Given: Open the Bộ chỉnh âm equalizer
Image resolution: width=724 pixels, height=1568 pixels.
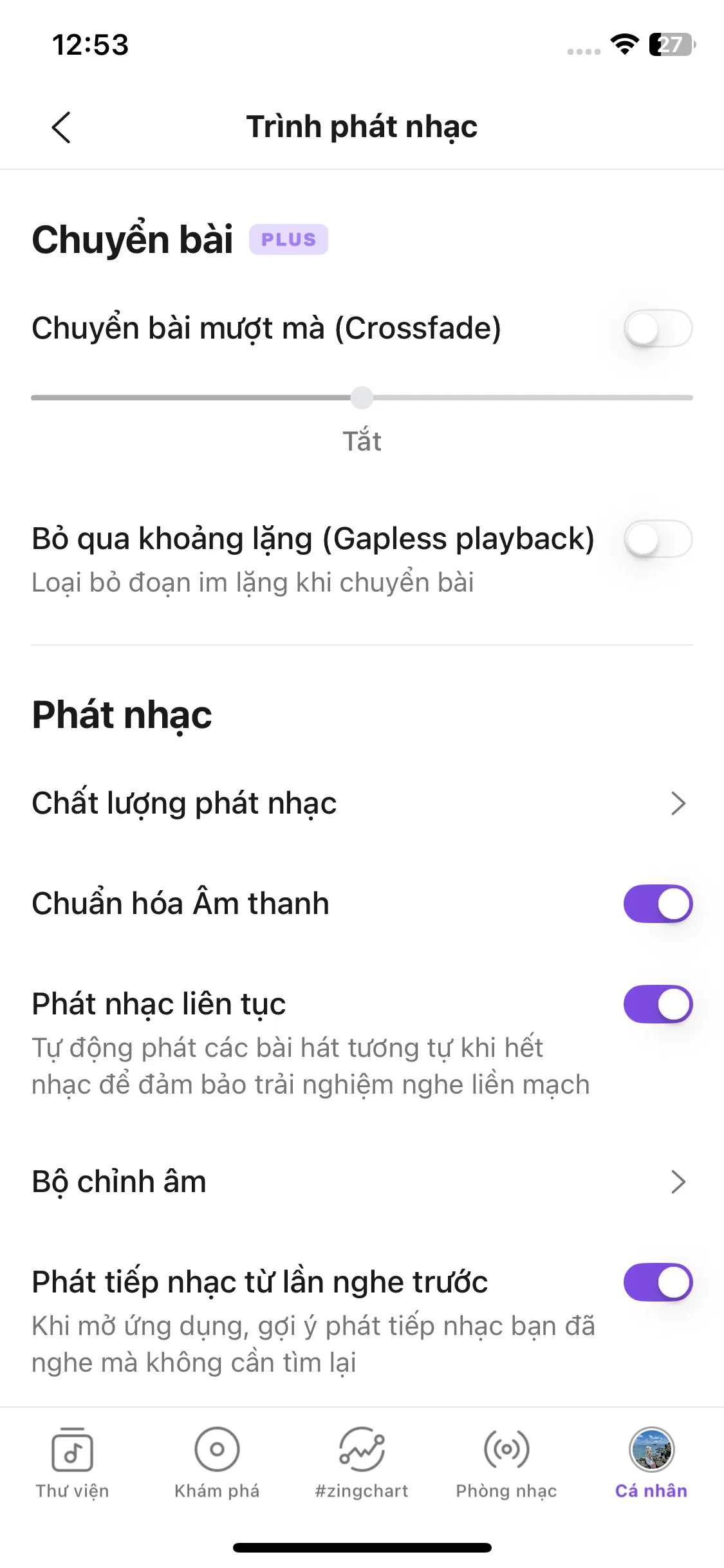Looking at the screenshot, I should click(362, 1182).
